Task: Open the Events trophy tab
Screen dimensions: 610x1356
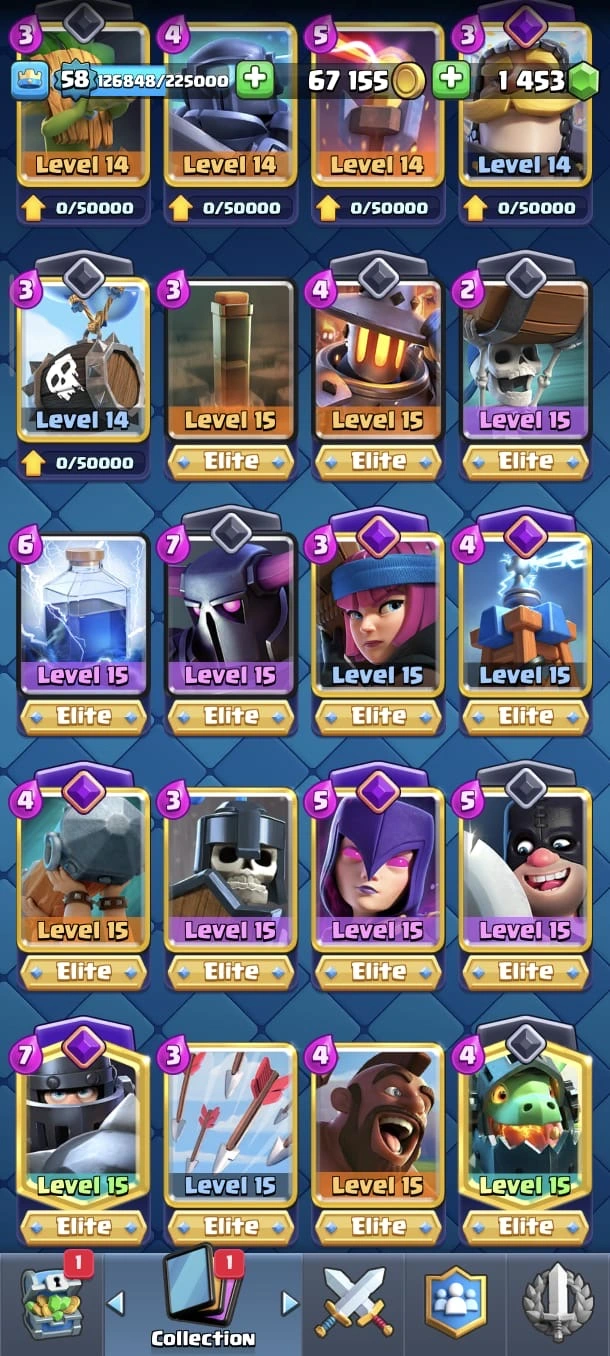Action: pos(558,1300)
